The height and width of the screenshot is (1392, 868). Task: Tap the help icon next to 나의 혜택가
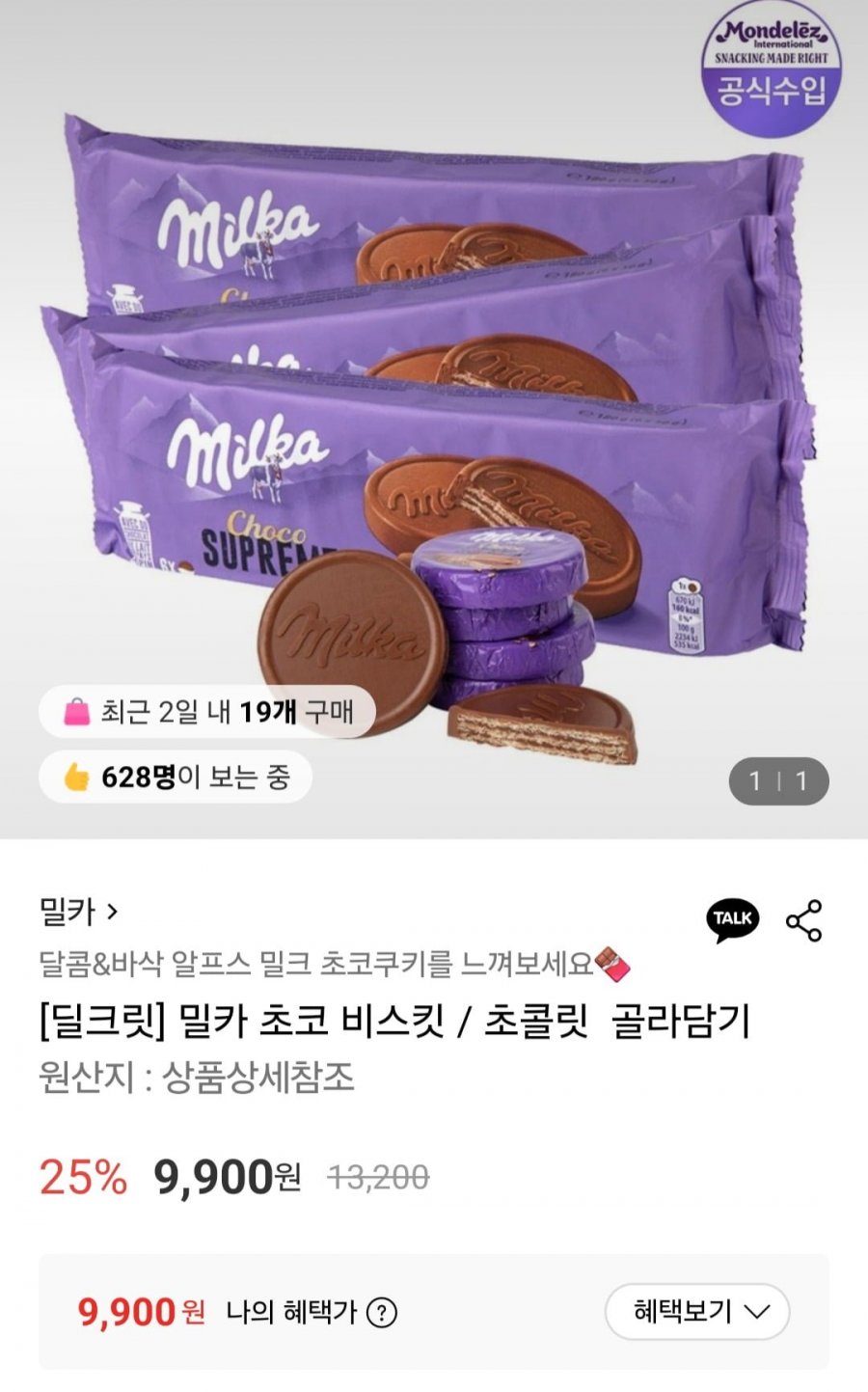382,1313
